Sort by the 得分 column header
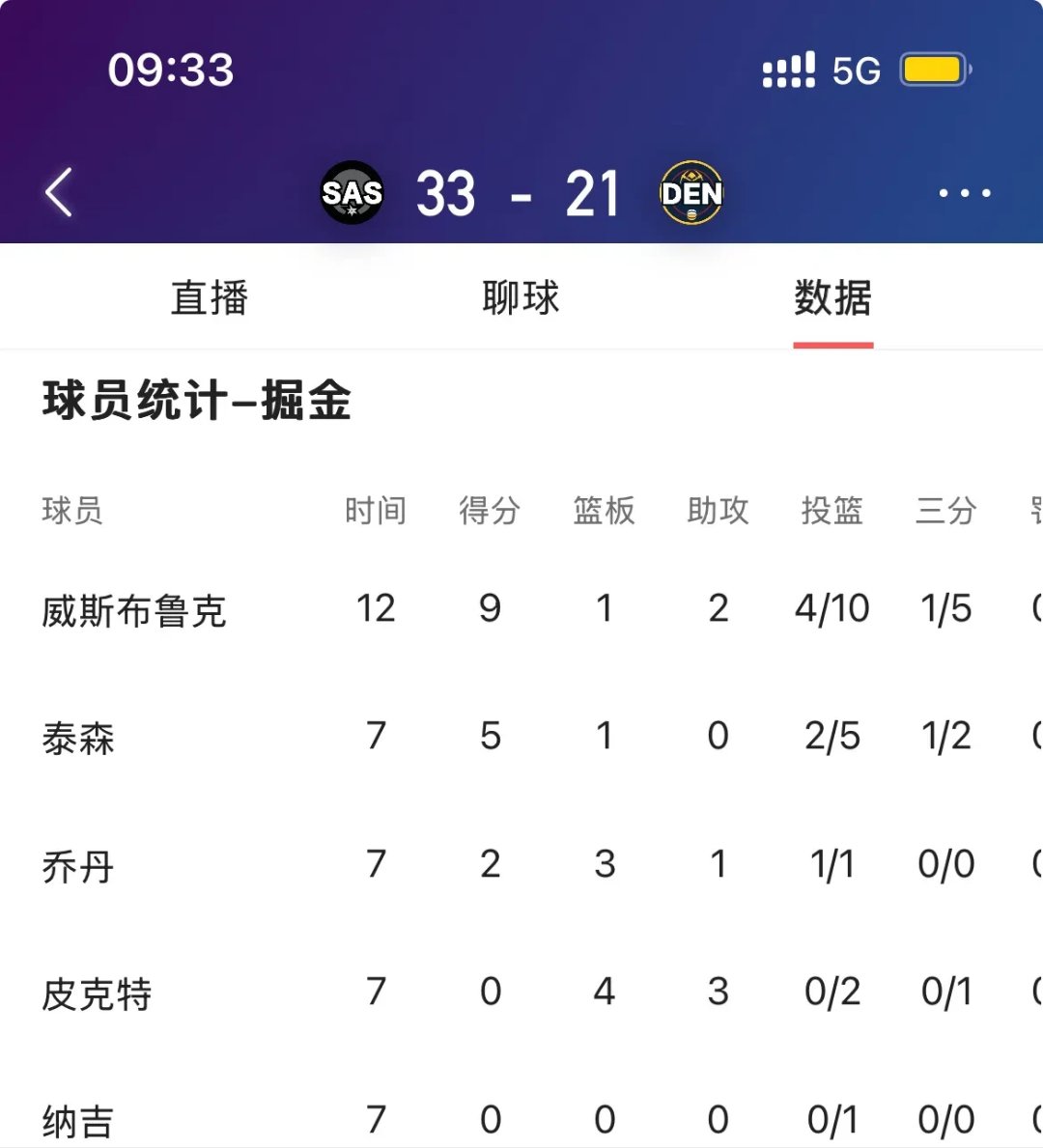 pyautogui.click(x=491, y=512)
